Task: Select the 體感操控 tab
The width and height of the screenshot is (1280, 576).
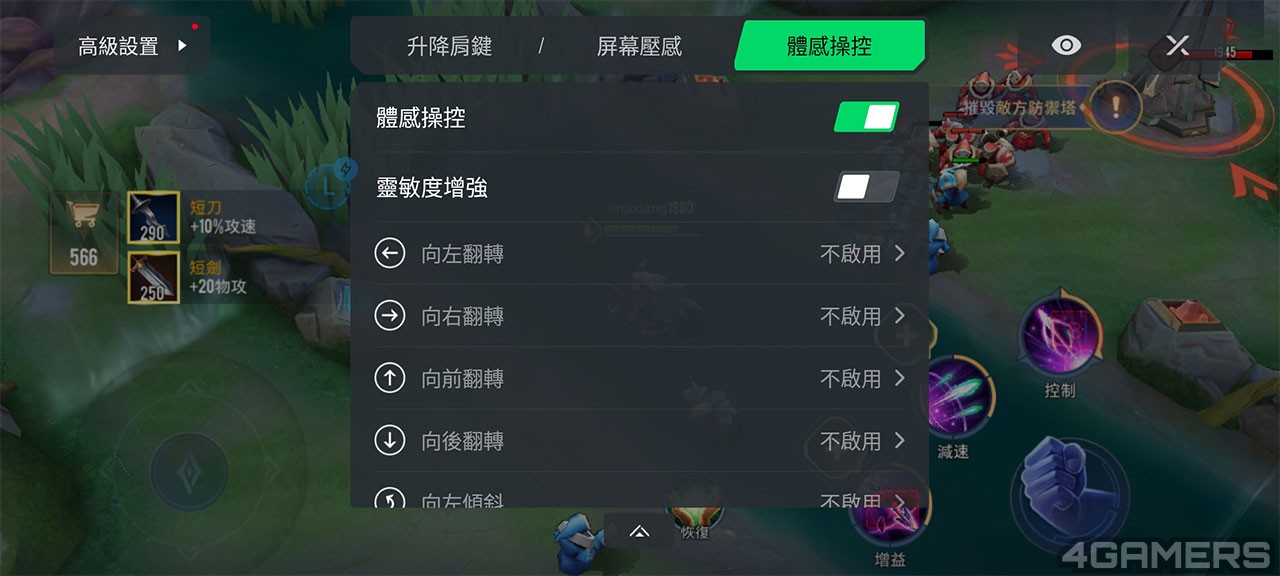Action: pos(829,46)
